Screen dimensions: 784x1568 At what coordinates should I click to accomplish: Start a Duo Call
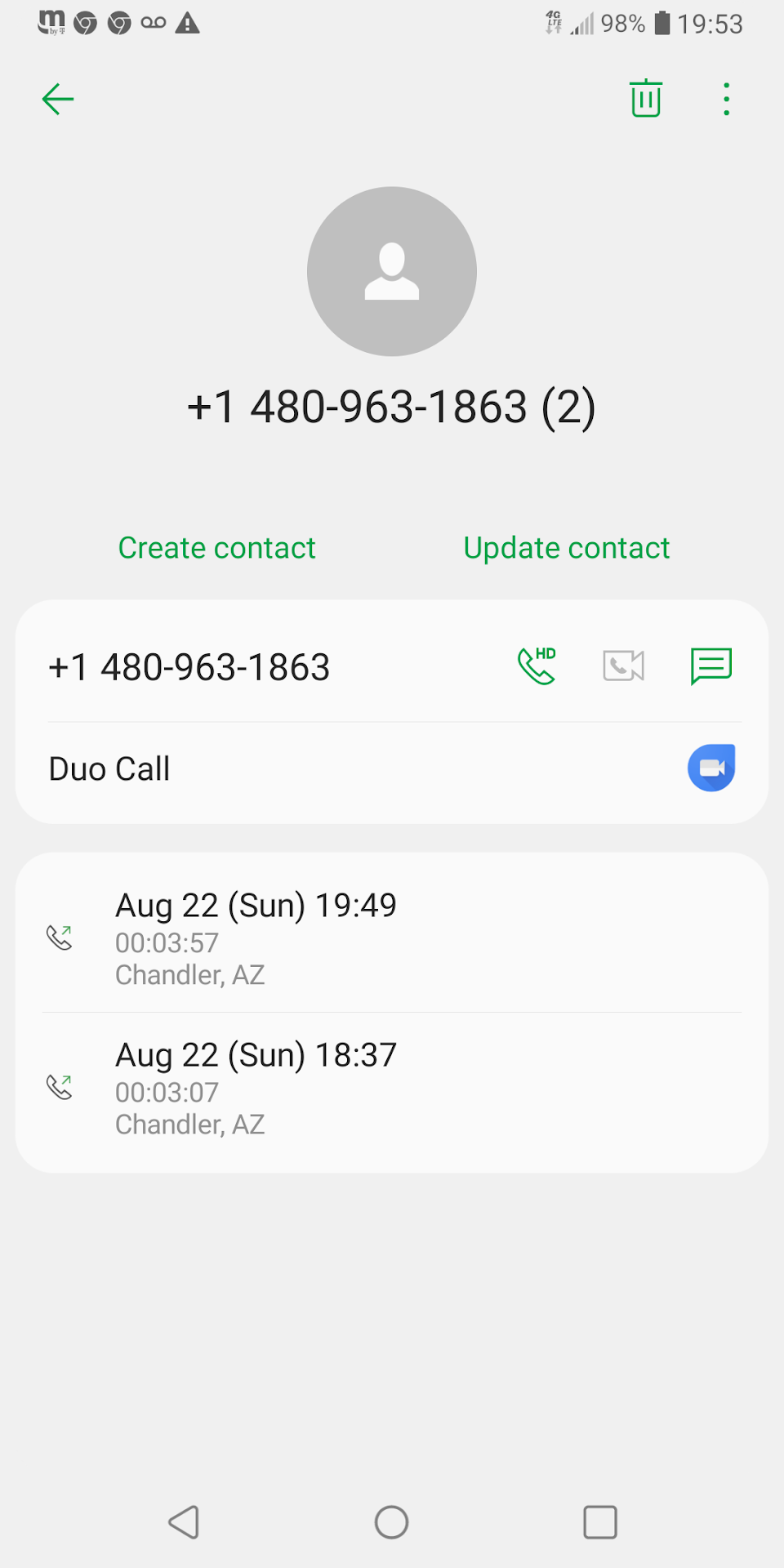pos(710,768)
